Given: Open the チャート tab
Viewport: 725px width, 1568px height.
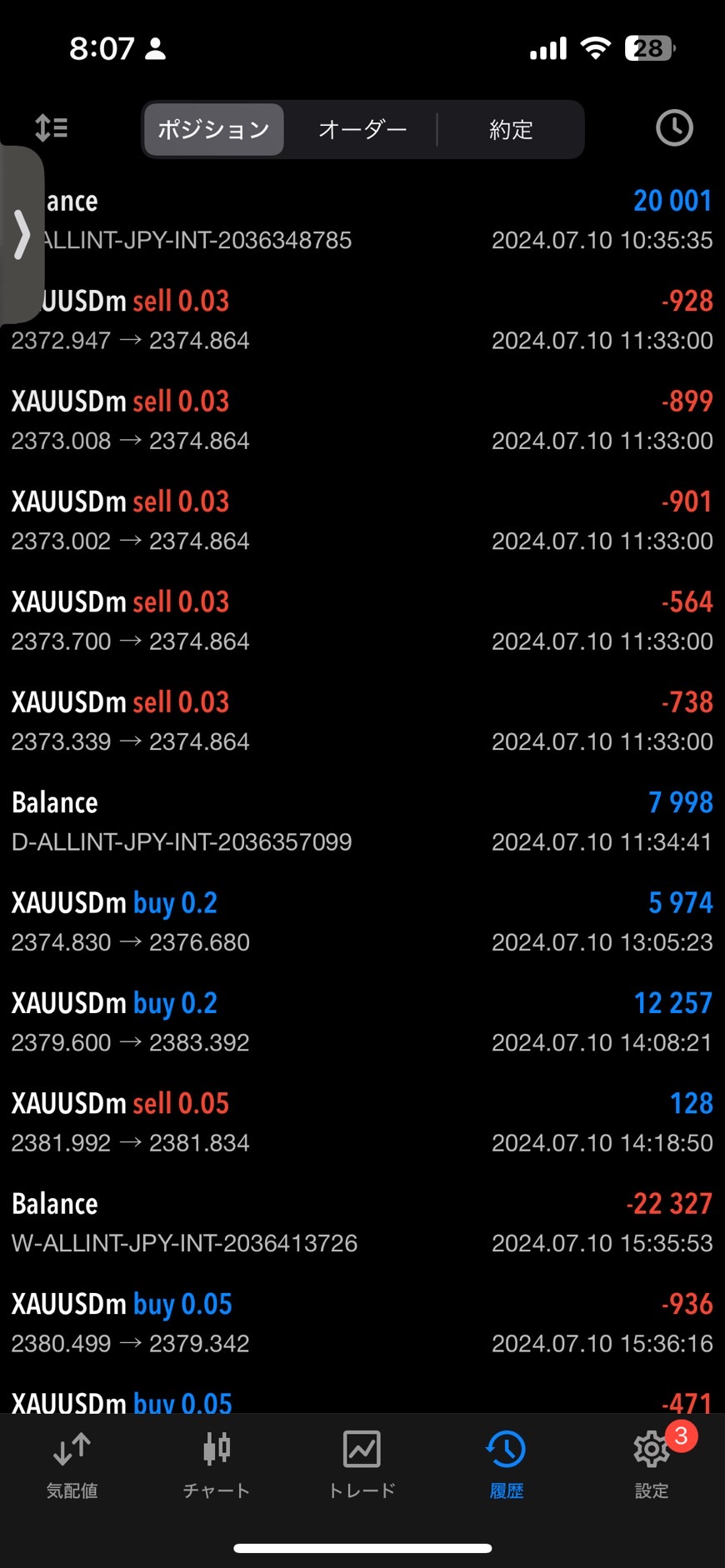Looking at the screenshot, I should tap(216, 1466).
